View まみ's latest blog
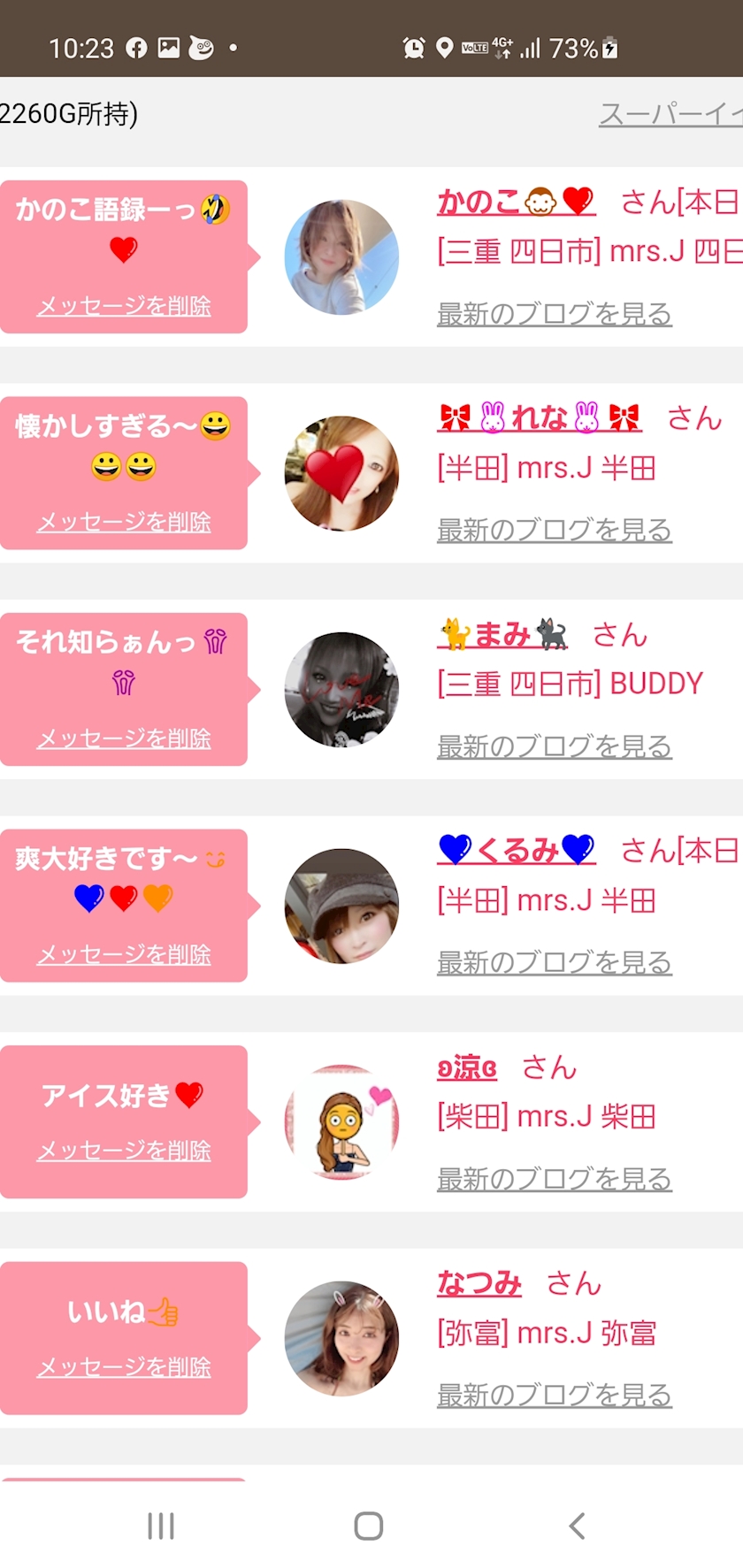The width and height of the screenshot is (743, 1568). coord(555,746)
